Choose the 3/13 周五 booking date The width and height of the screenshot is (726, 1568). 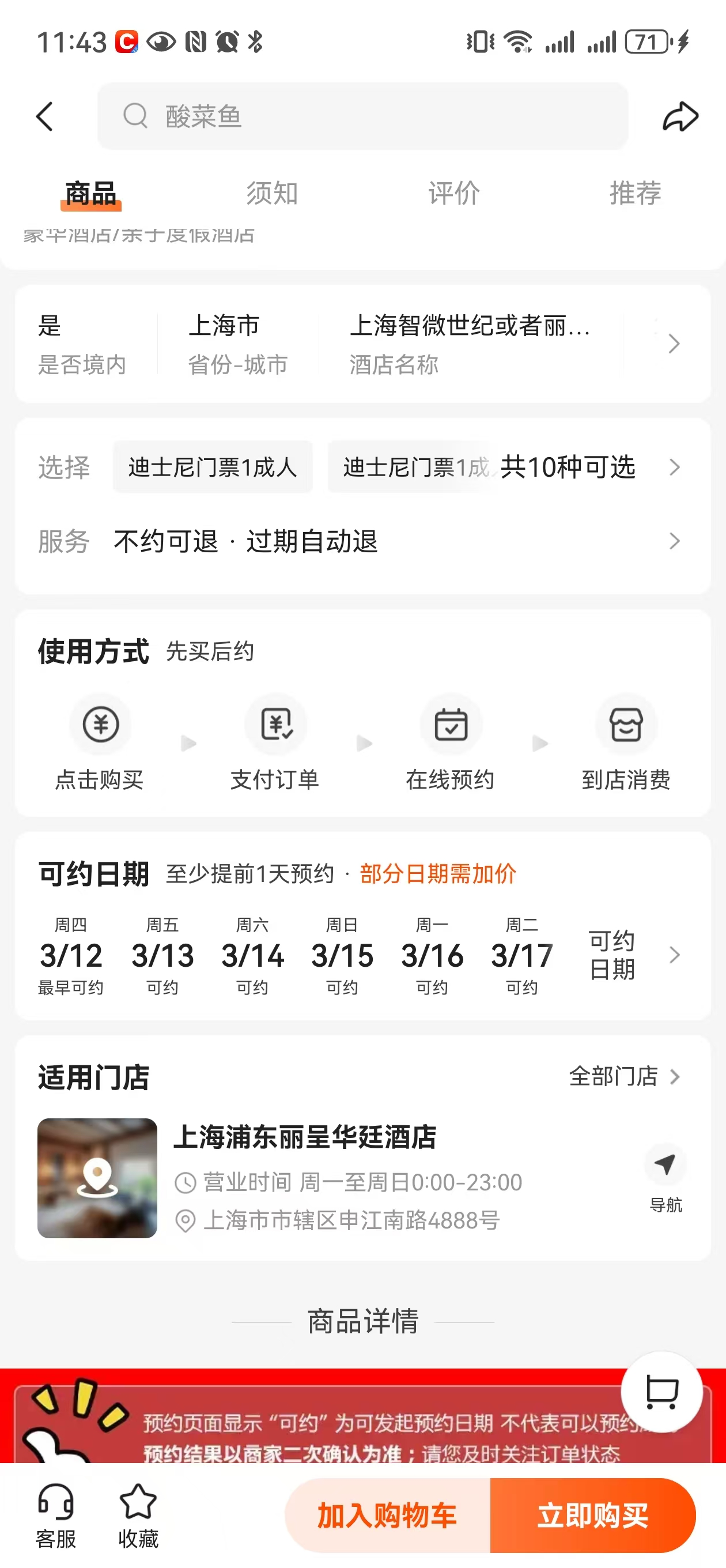pos(162,955)
